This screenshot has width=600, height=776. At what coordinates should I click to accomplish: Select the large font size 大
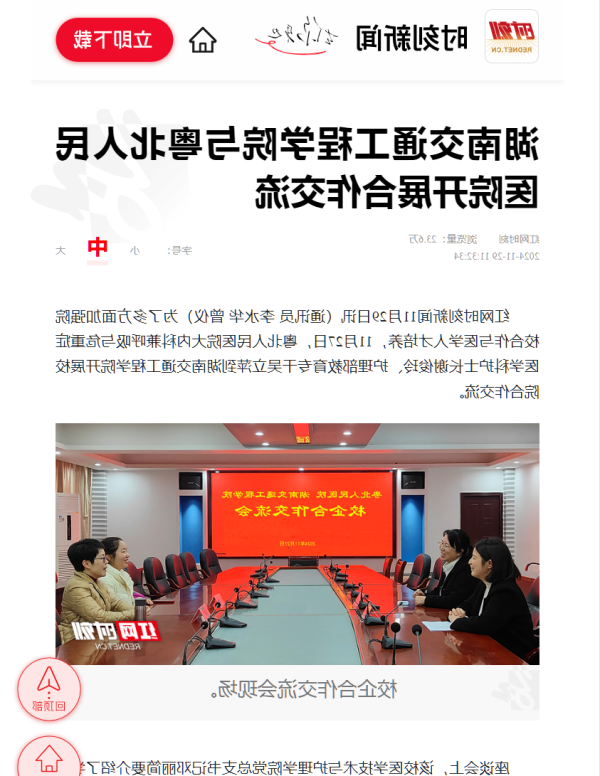tap(61, 250)
